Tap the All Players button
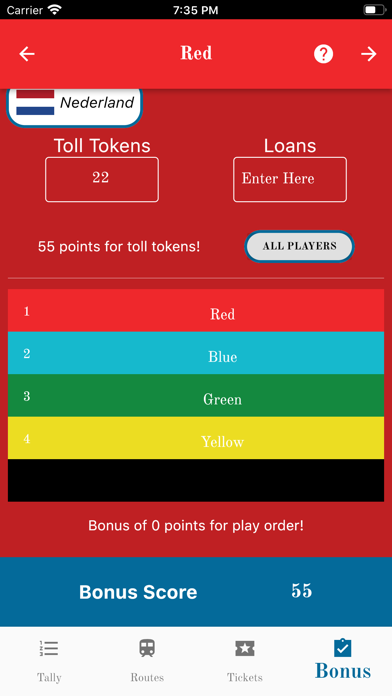Image resolution: width=392 pixels, height=696 pixels. [x=299, y=246]
